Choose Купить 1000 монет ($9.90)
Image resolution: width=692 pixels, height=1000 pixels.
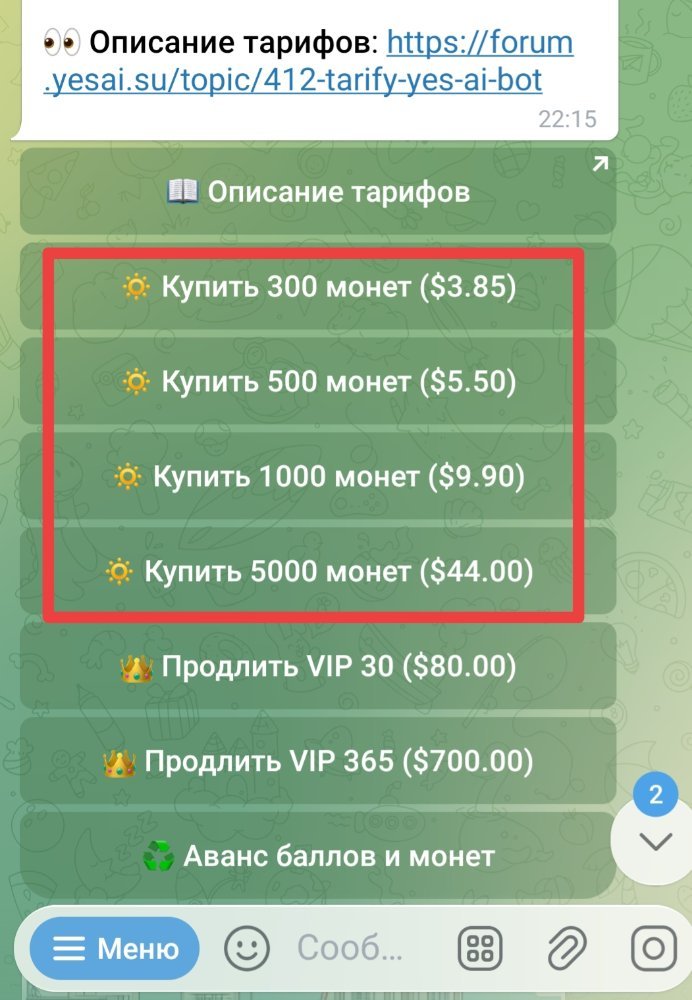tap(318, 477)
